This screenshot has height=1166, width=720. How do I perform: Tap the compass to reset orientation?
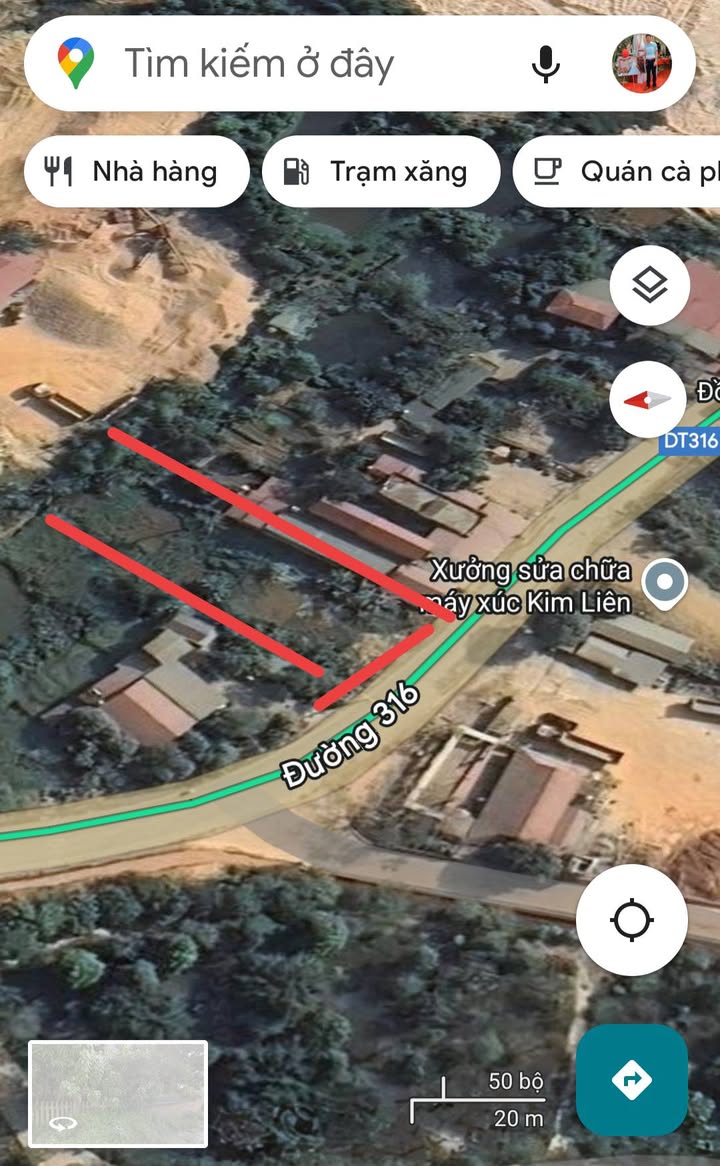pyautogui.click(x=647, y=399)
